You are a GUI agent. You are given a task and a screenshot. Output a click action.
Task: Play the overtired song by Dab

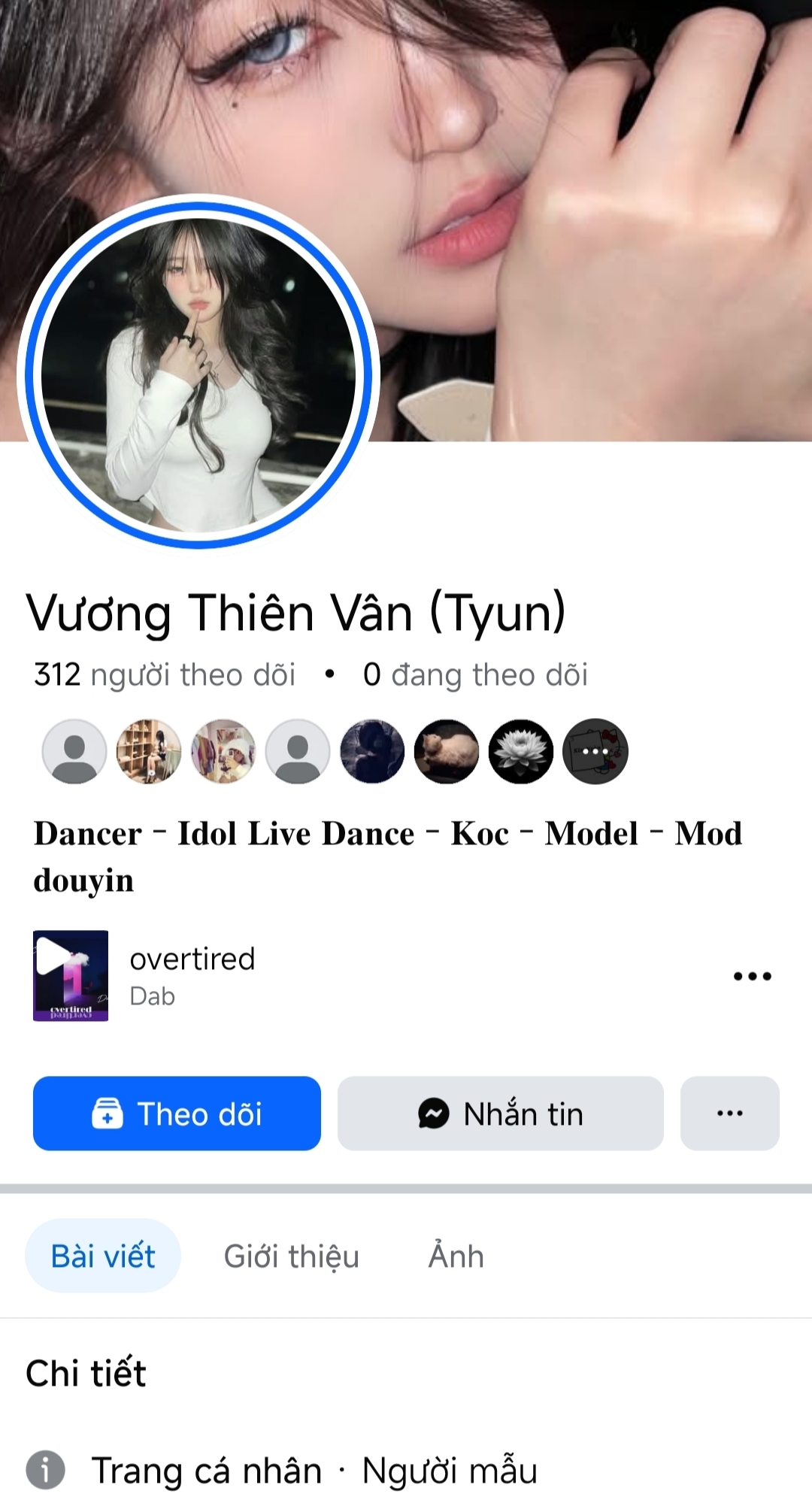coord(71,975)
